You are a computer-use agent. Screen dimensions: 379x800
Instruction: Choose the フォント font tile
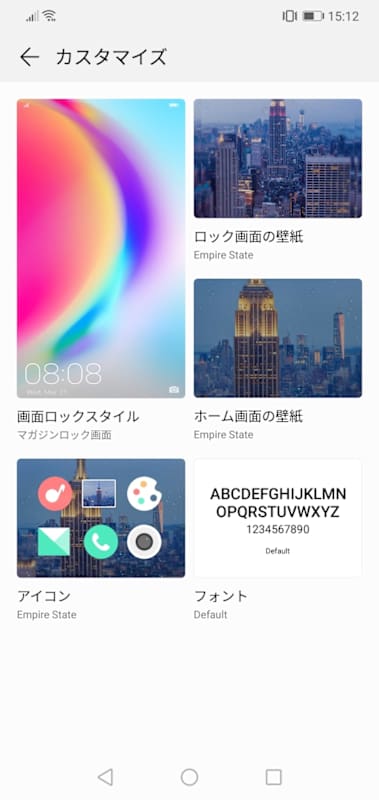278,518
